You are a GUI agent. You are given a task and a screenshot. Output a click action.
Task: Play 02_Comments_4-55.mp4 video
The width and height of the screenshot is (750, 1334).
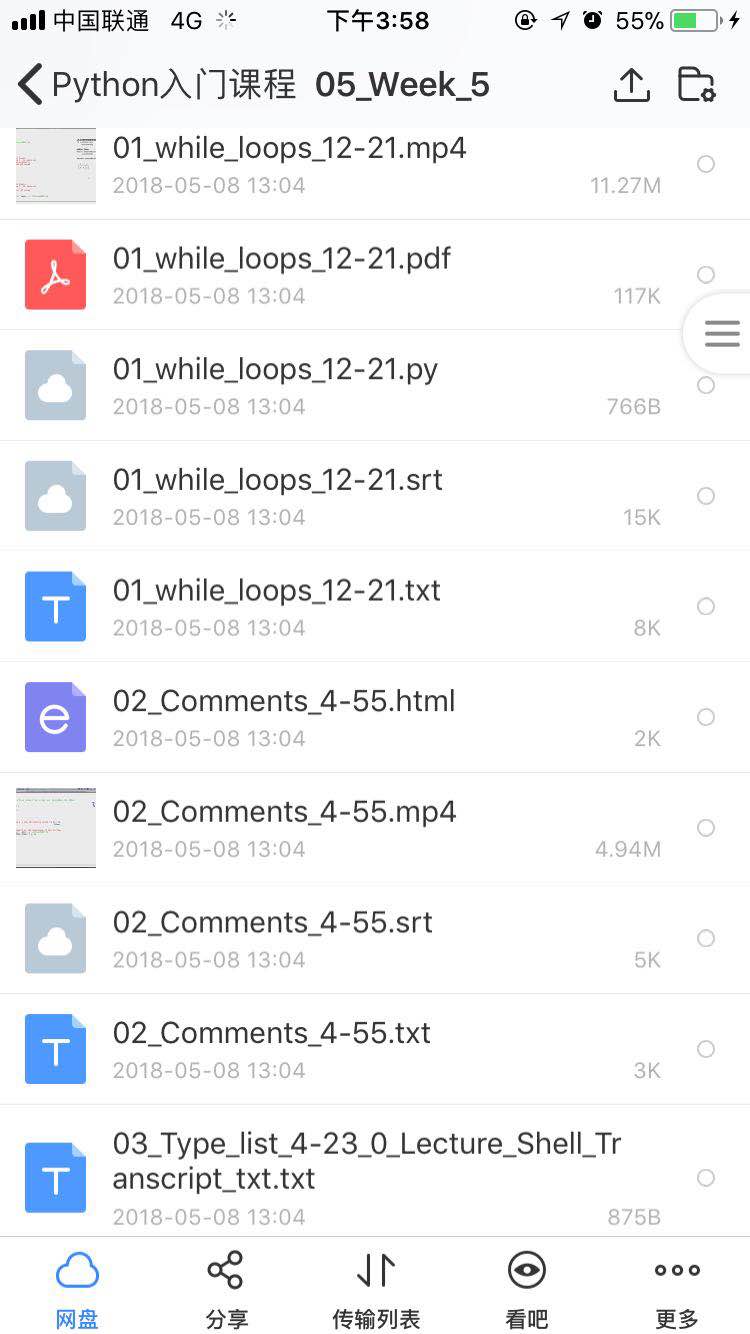click(x=284, y=812)
